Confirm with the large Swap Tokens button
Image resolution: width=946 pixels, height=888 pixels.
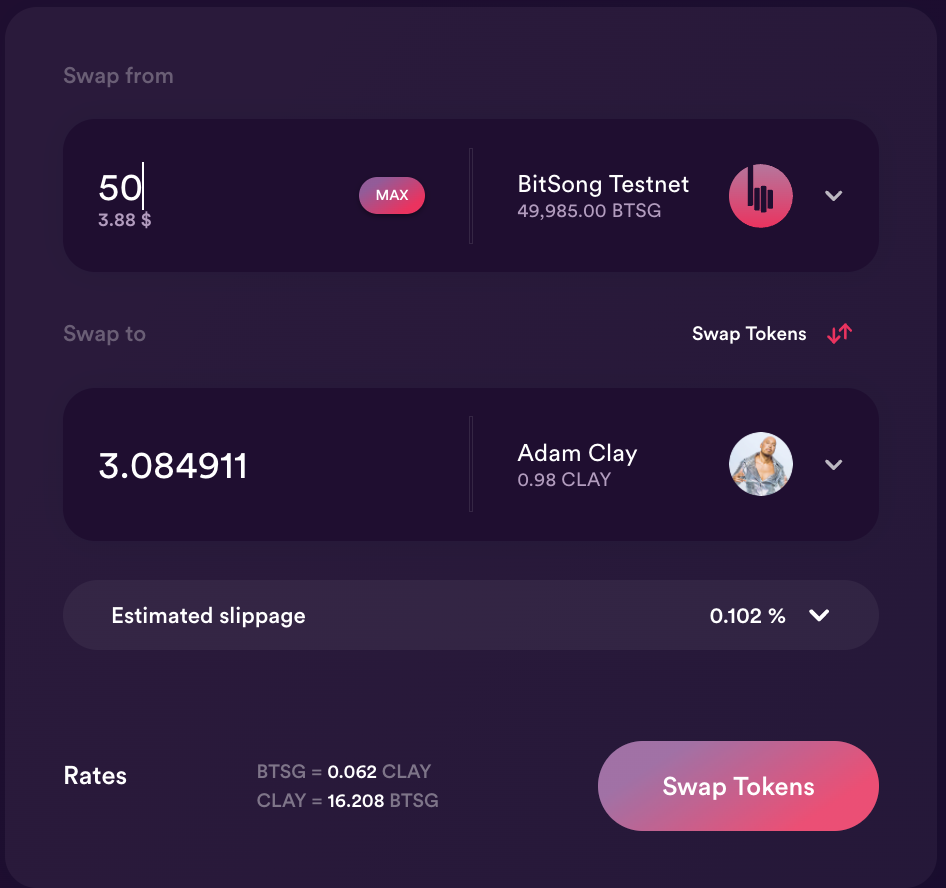pyautogui.click(x=738, y=786)
